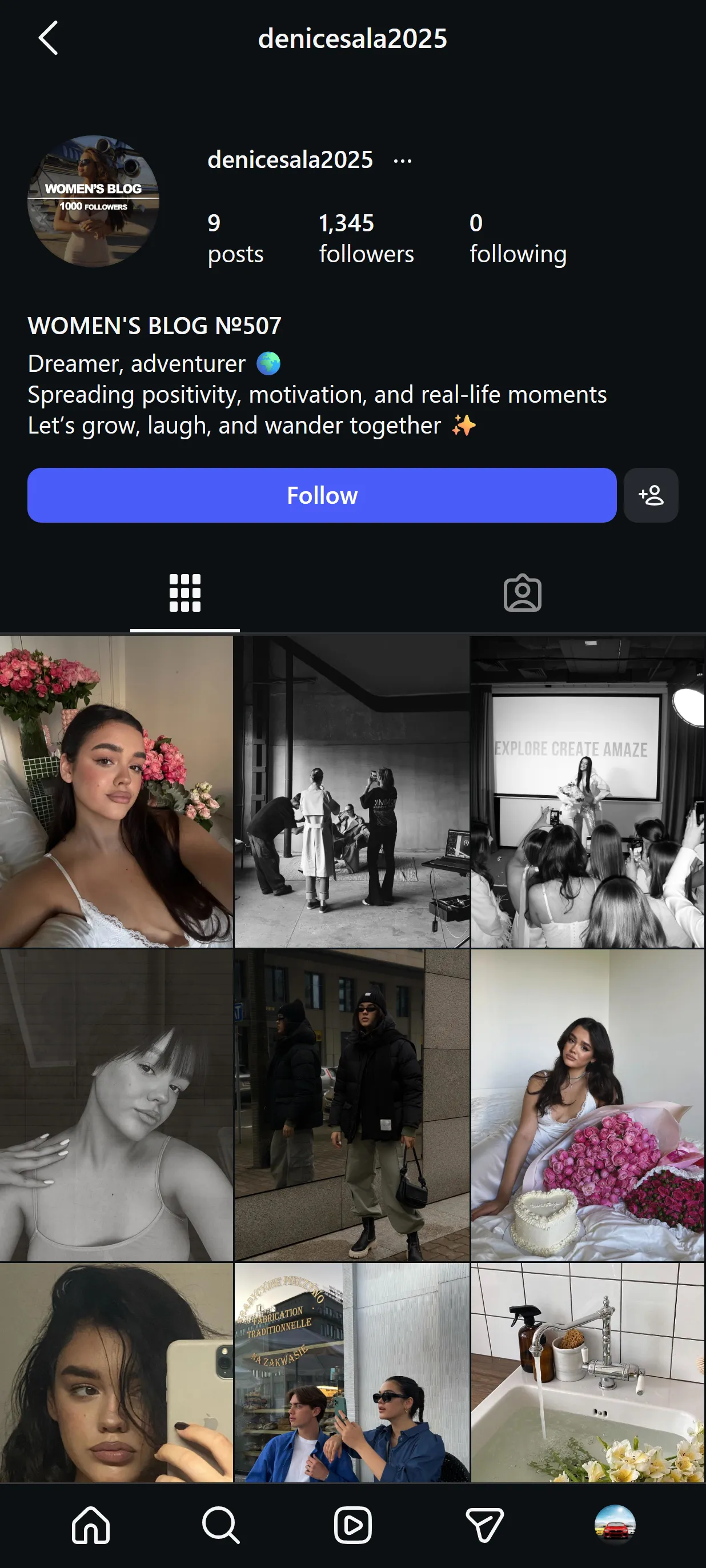Open the black-and-white photoshoot studio post
This screenshot has height=1568, width=706.
[x=352, y=791]
